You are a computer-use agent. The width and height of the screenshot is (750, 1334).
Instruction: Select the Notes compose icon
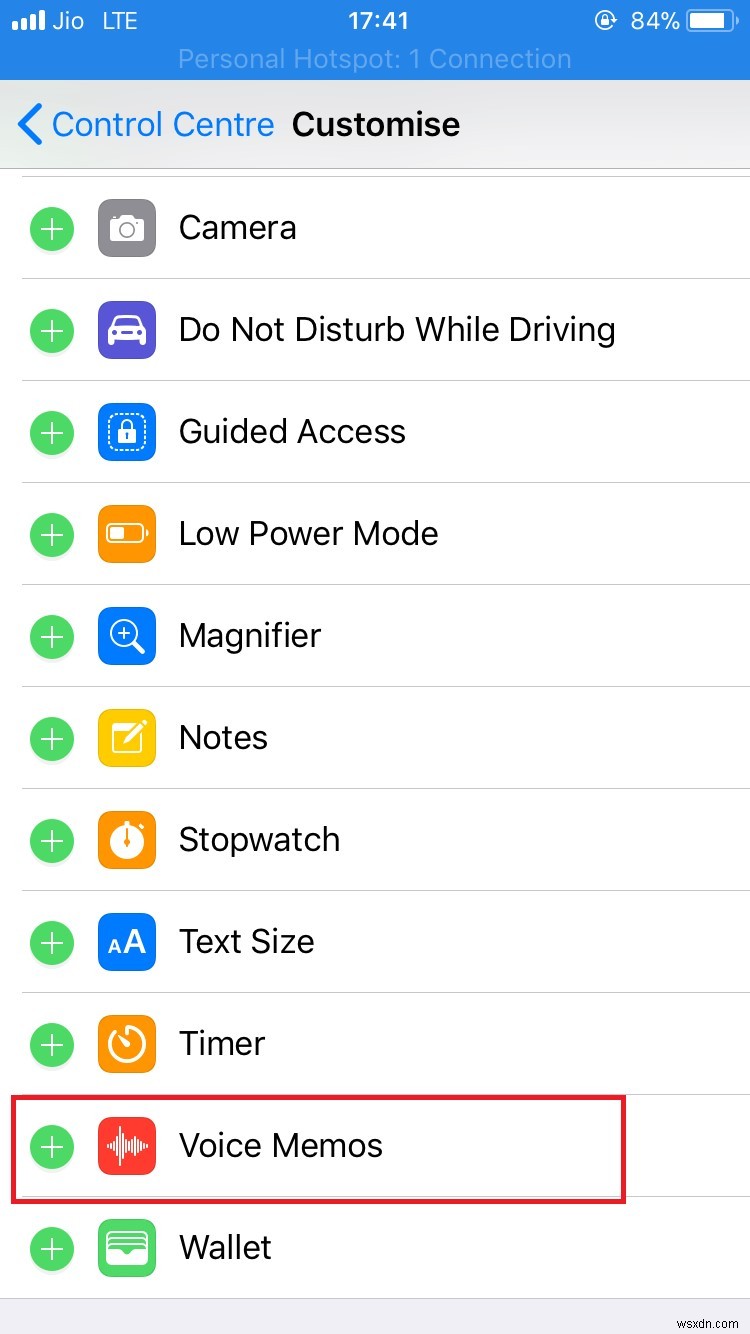pyautogui.click(x=127, y=738)
